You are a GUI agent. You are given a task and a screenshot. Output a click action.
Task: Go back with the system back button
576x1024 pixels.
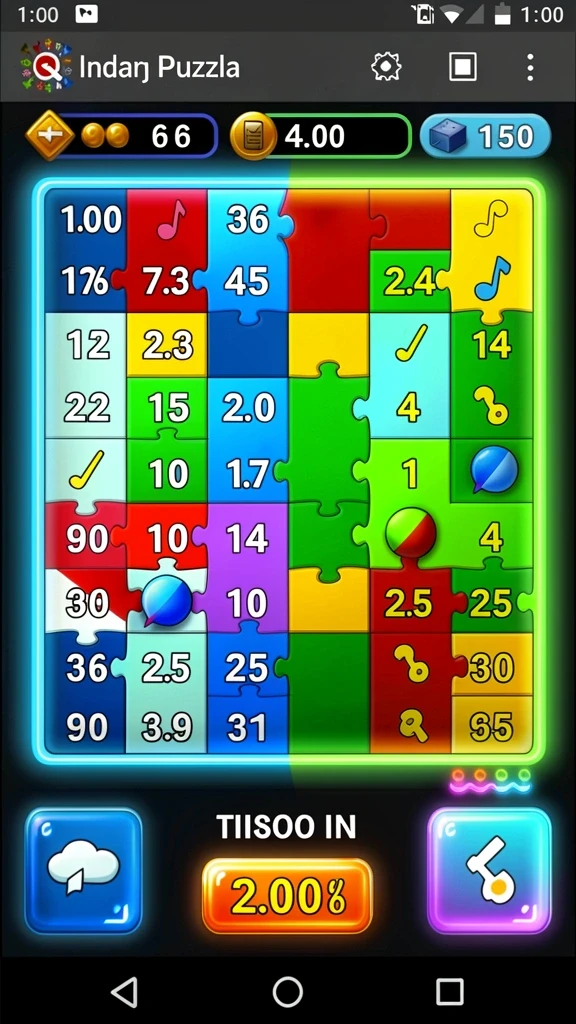124,991
